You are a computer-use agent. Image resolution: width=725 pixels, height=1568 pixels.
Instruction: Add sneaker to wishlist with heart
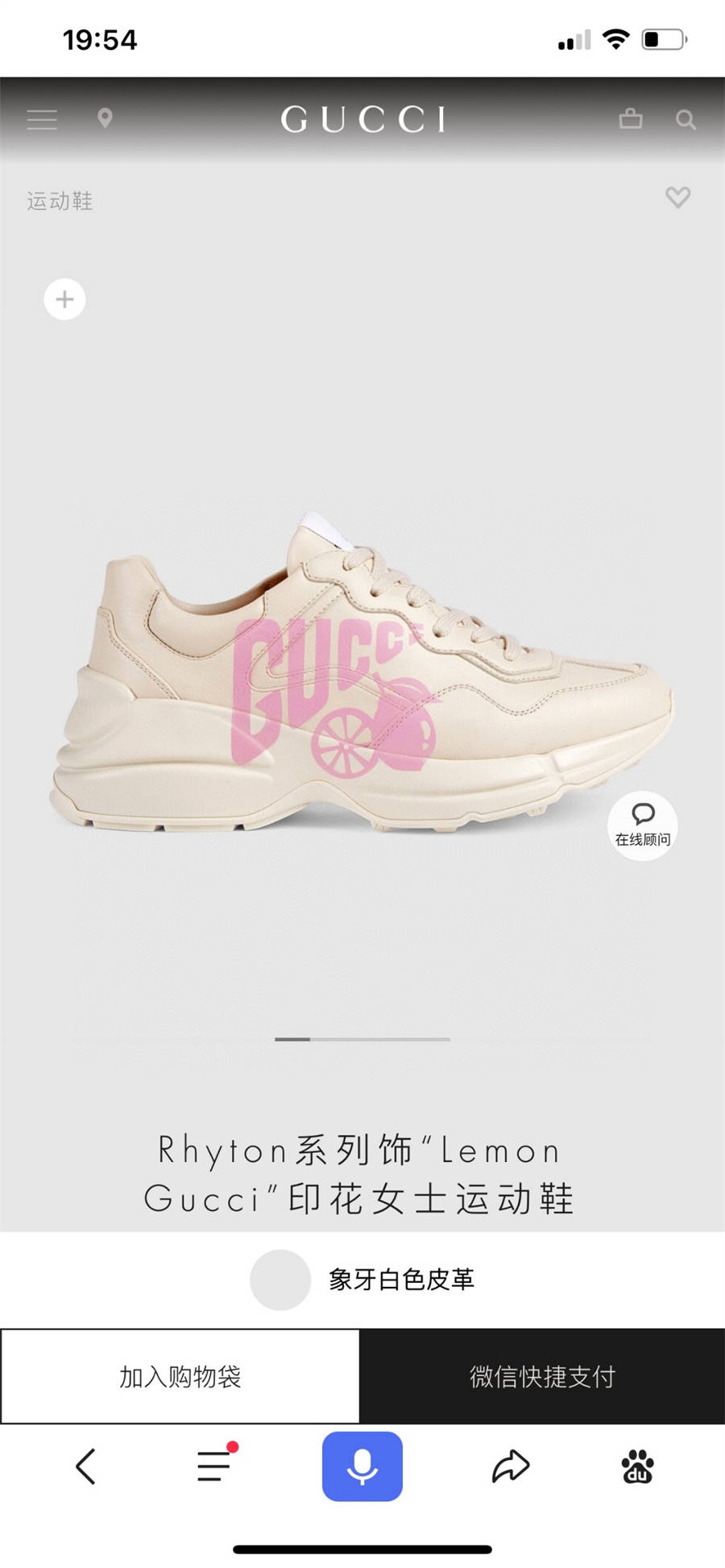(677, 197)
